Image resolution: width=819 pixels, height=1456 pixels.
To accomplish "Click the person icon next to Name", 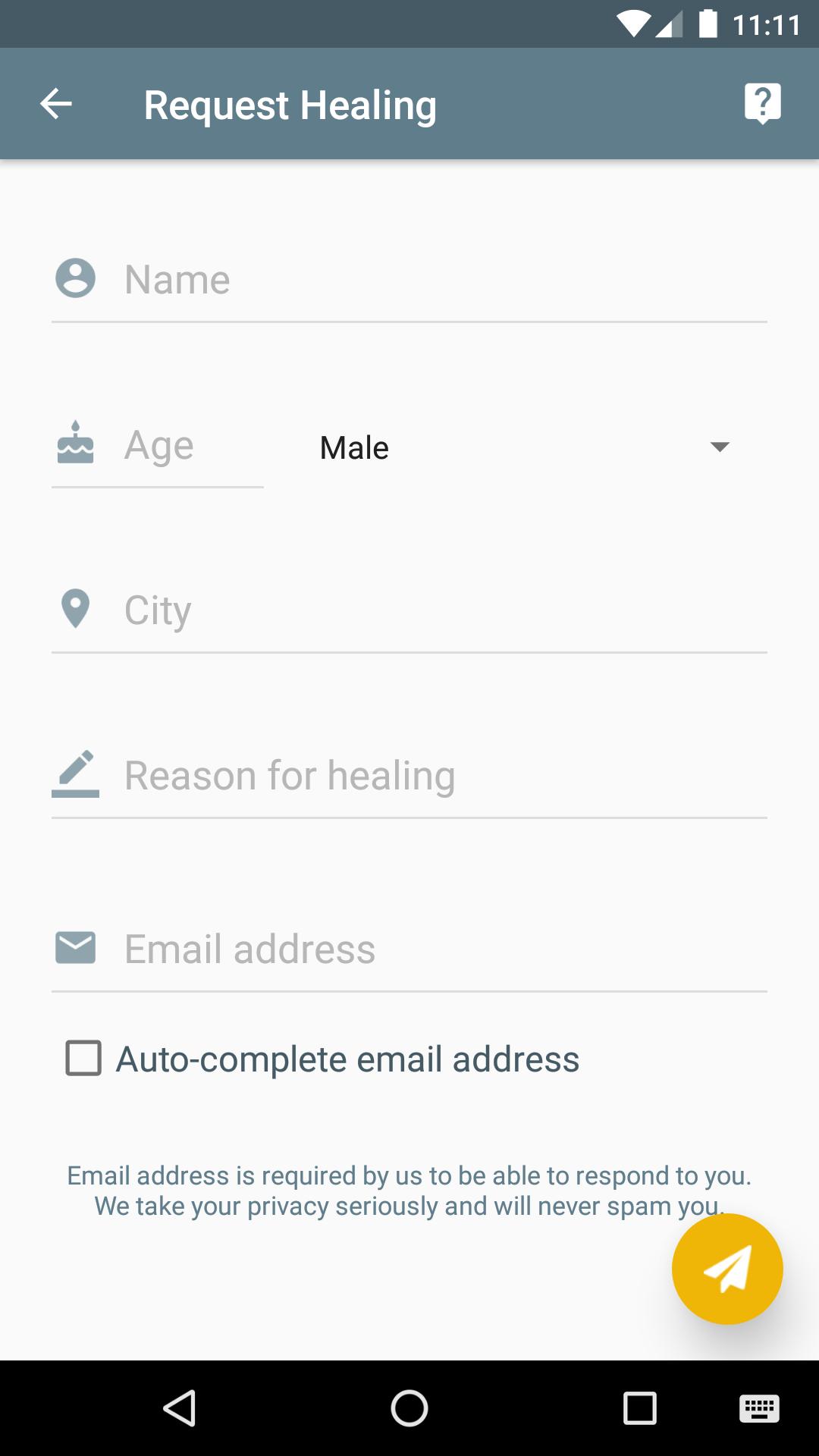I will [75, 278].
